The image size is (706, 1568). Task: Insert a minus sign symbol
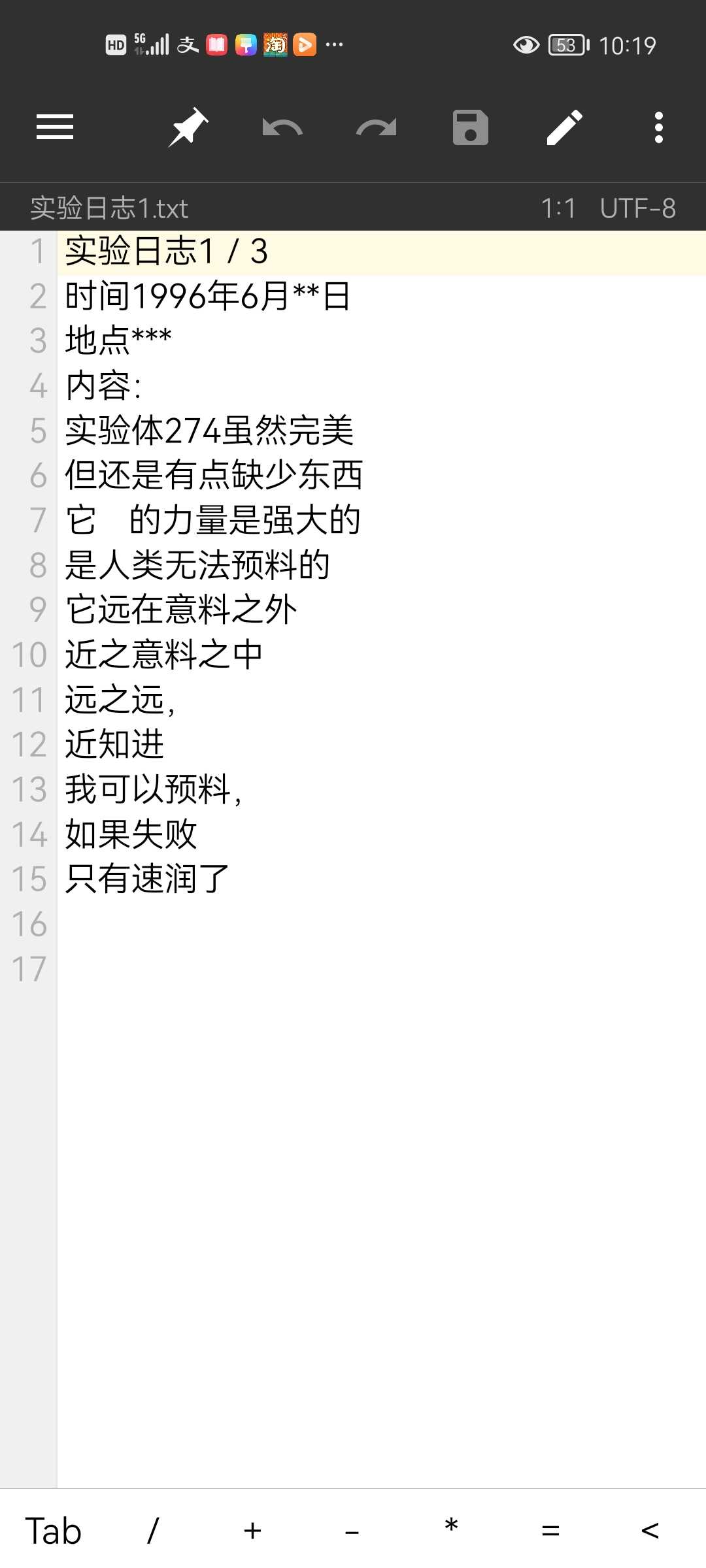(x=352, y=1531)
